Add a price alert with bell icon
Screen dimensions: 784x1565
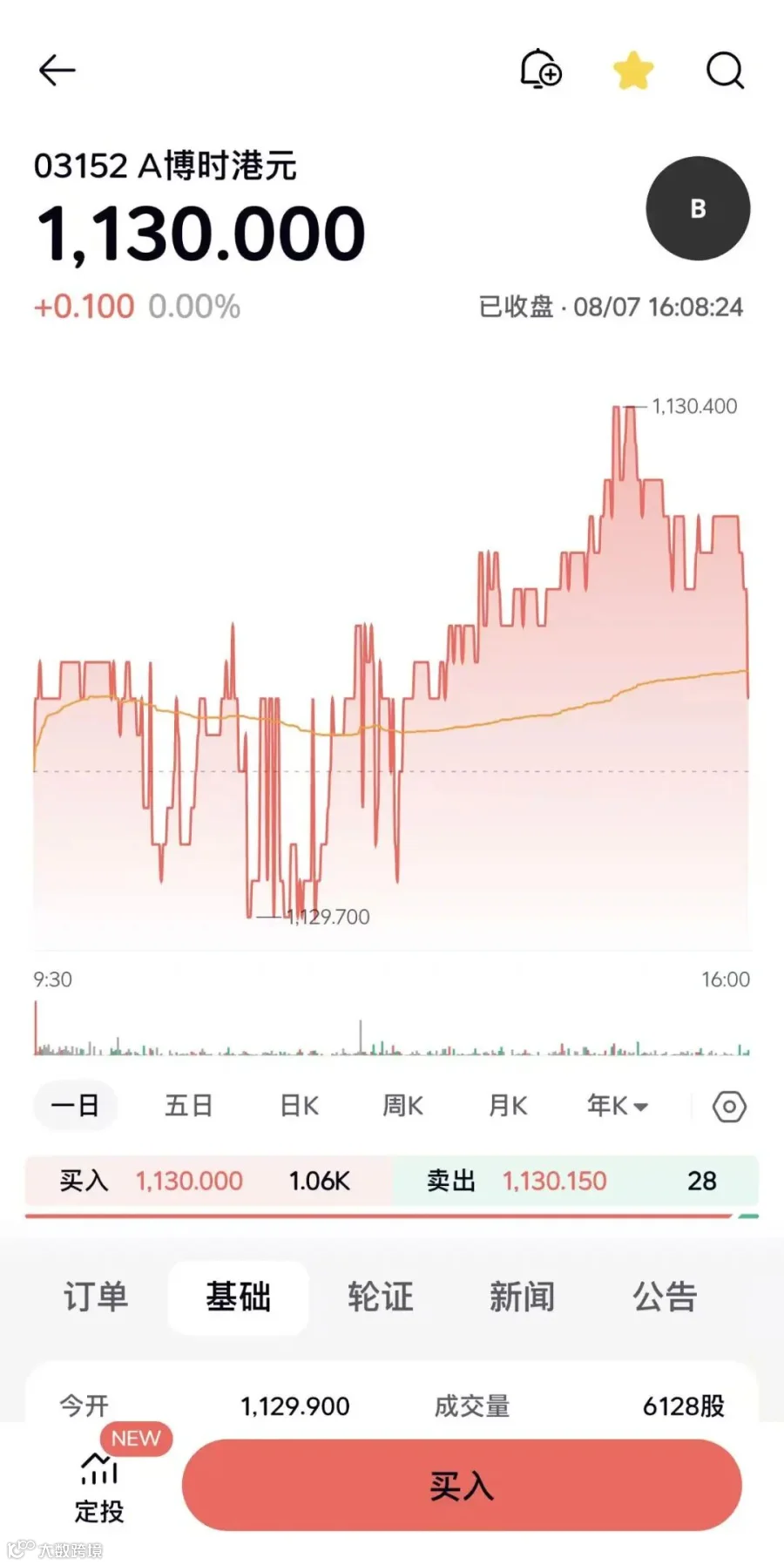[540, 69]
